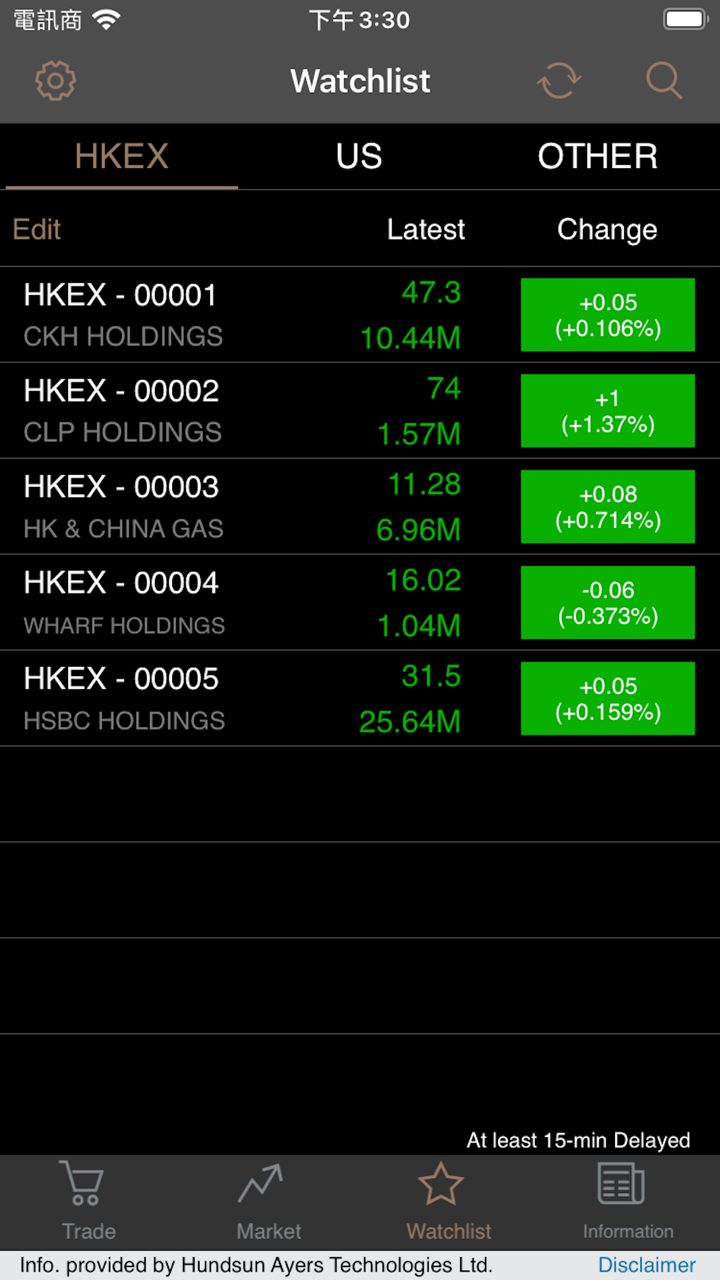The height and width of the screenshot is (1280, 720).
Task: Open the Information tab
Action: coord(628,1202)
